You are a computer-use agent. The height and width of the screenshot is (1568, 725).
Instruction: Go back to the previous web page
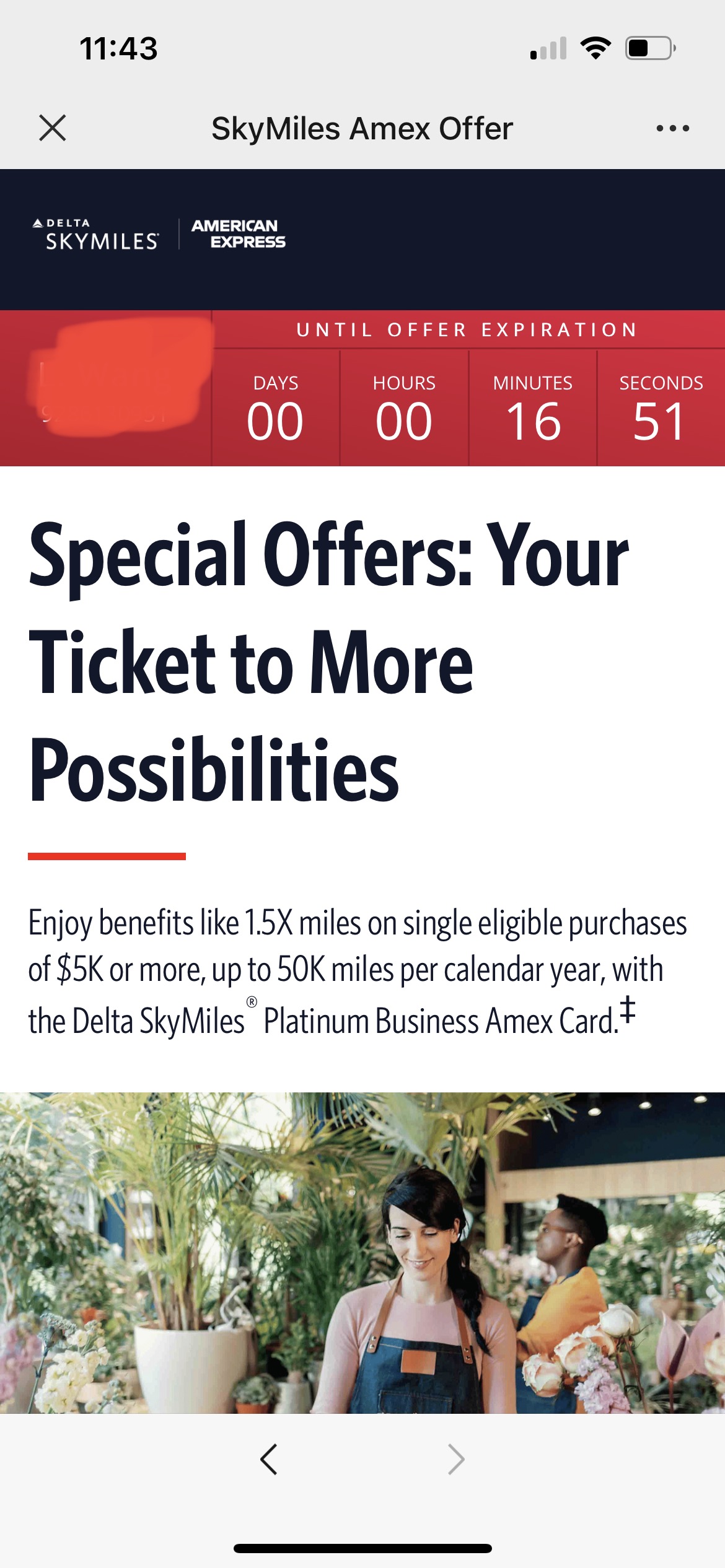tap(268, 1460)
